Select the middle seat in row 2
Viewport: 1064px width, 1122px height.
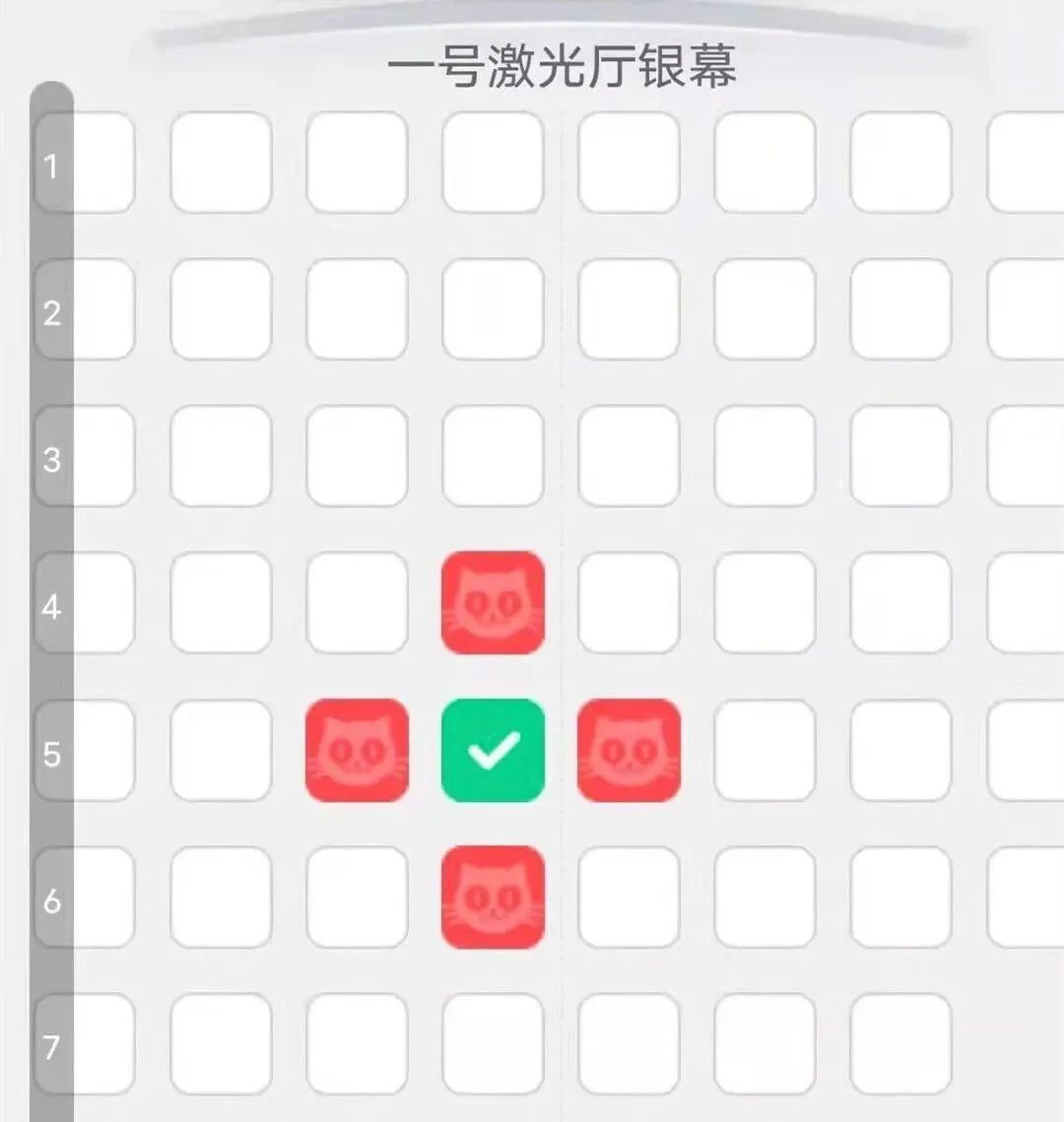click(x=494, y=311)
